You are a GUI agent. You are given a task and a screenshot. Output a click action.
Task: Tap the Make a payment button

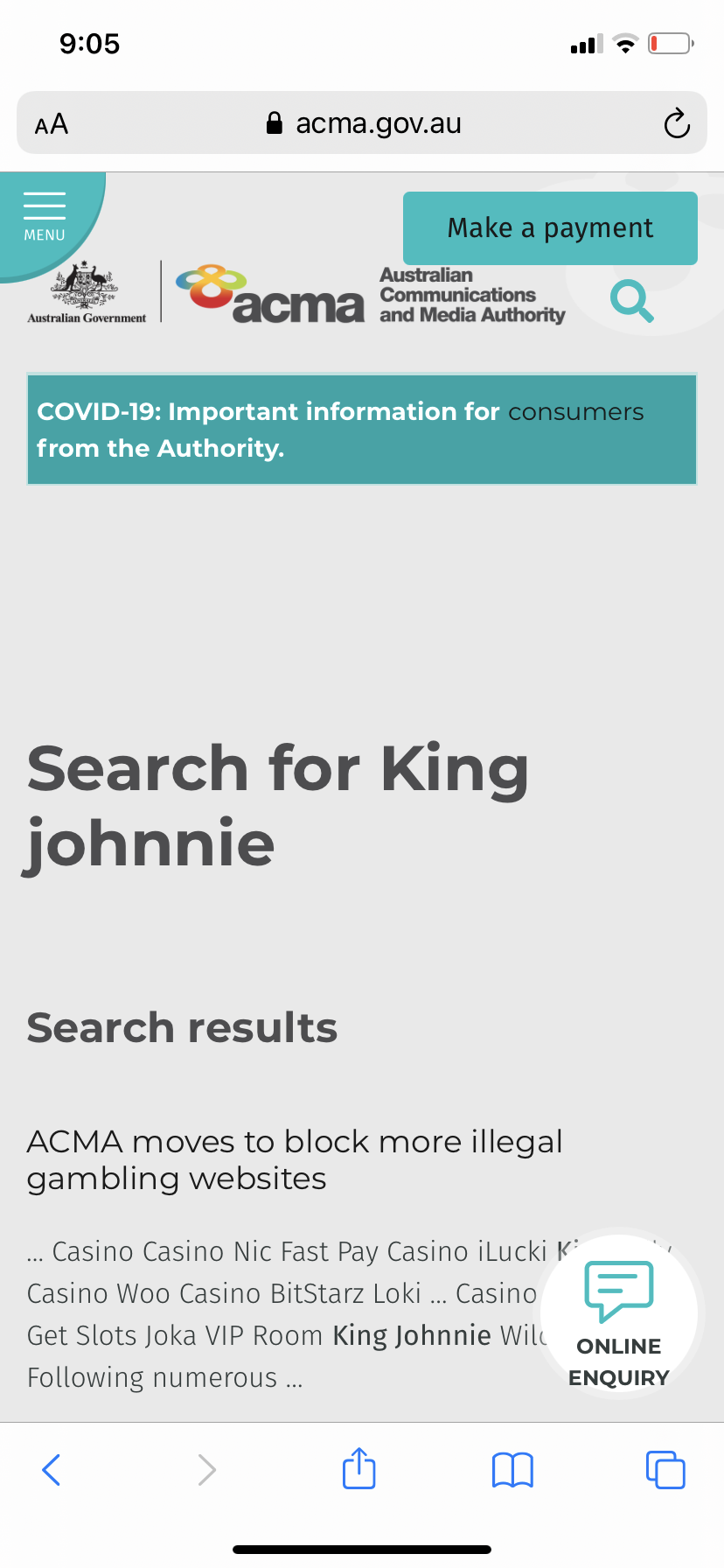coord(550,228)
